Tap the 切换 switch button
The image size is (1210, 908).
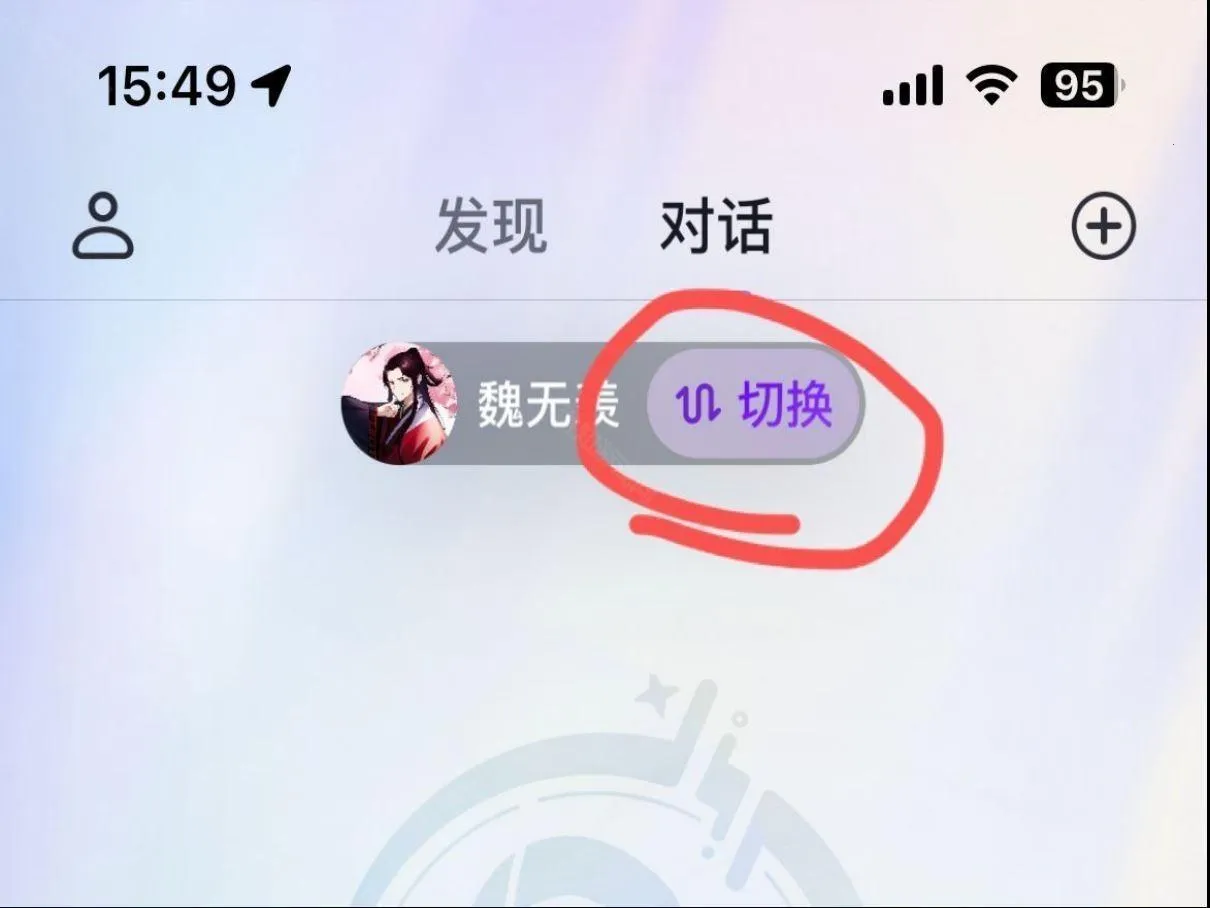click(755, 405)
